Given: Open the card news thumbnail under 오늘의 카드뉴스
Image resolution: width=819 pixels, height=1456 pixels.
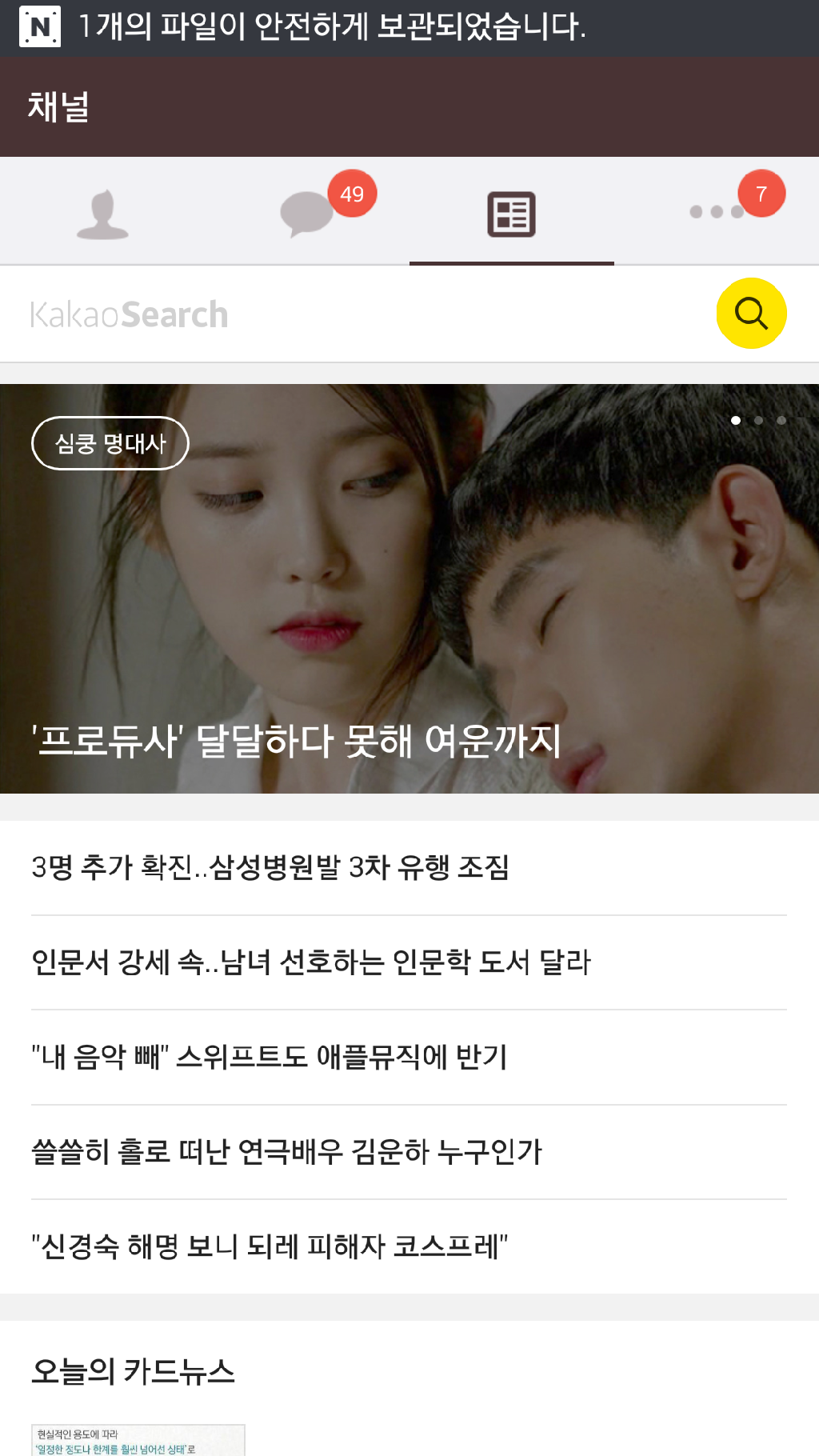Looking at the screenshot, I should click(138, 1440).
